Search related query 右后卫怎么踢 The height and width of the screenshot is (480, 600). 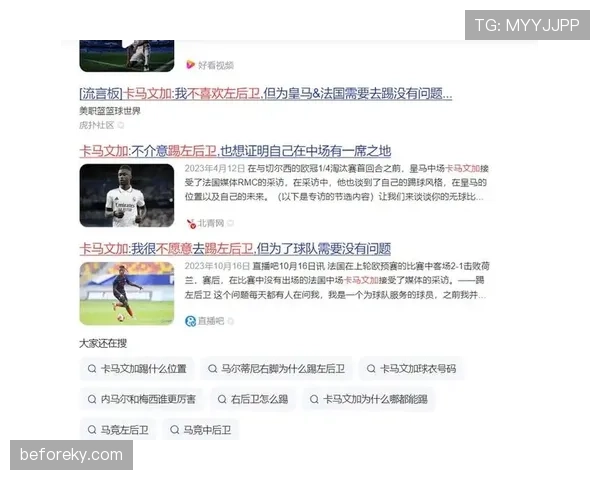[251, 399]
